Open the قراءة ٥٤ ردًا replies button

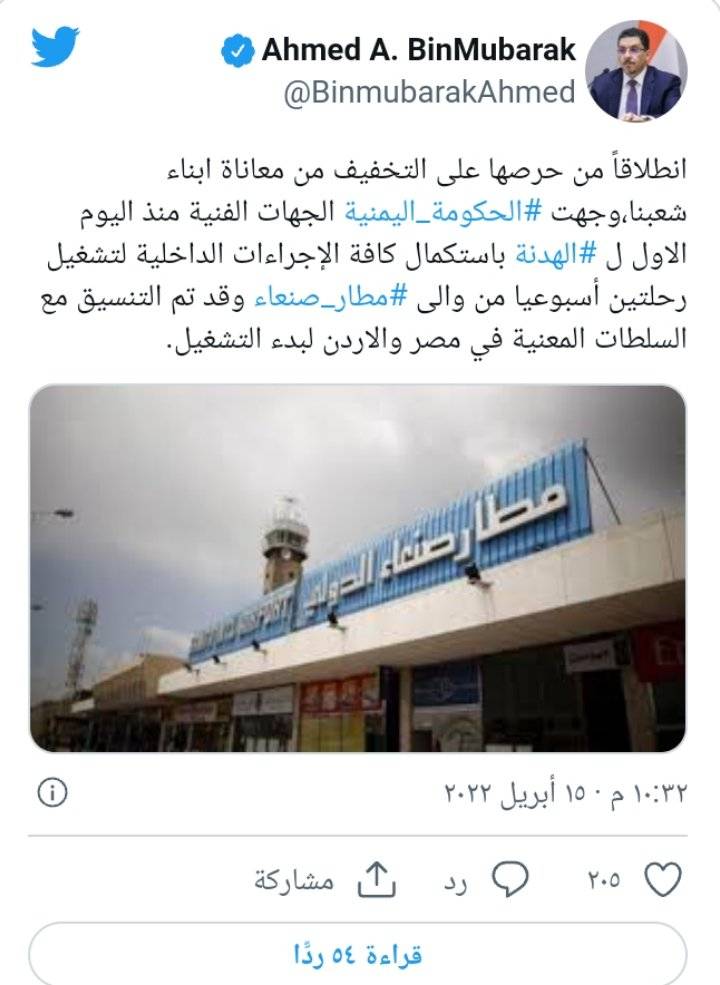358,954
